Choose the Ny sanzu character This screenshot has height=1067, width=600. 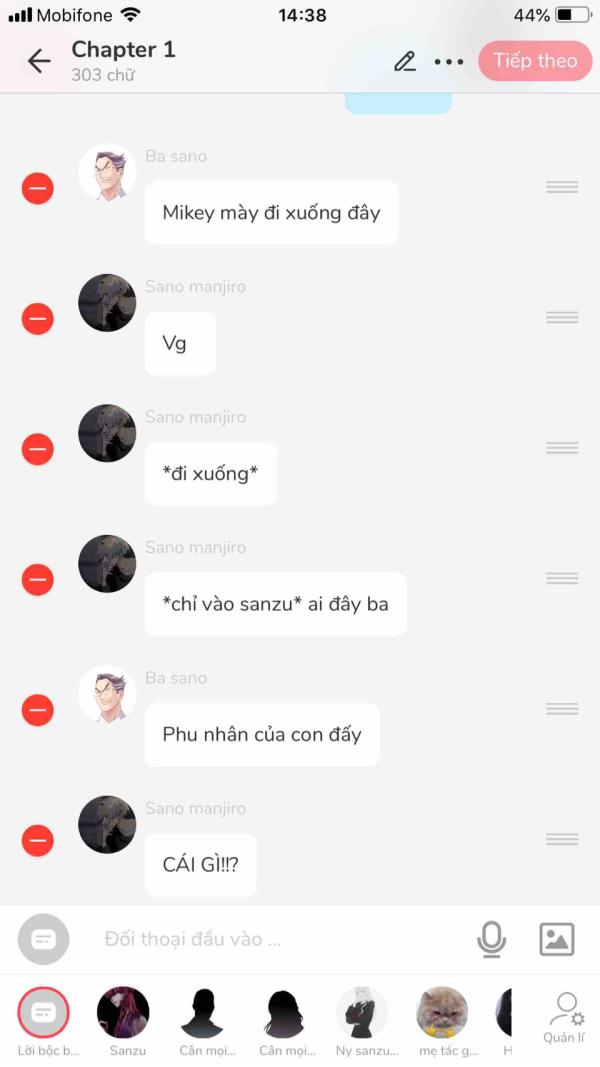(362, 1013)
